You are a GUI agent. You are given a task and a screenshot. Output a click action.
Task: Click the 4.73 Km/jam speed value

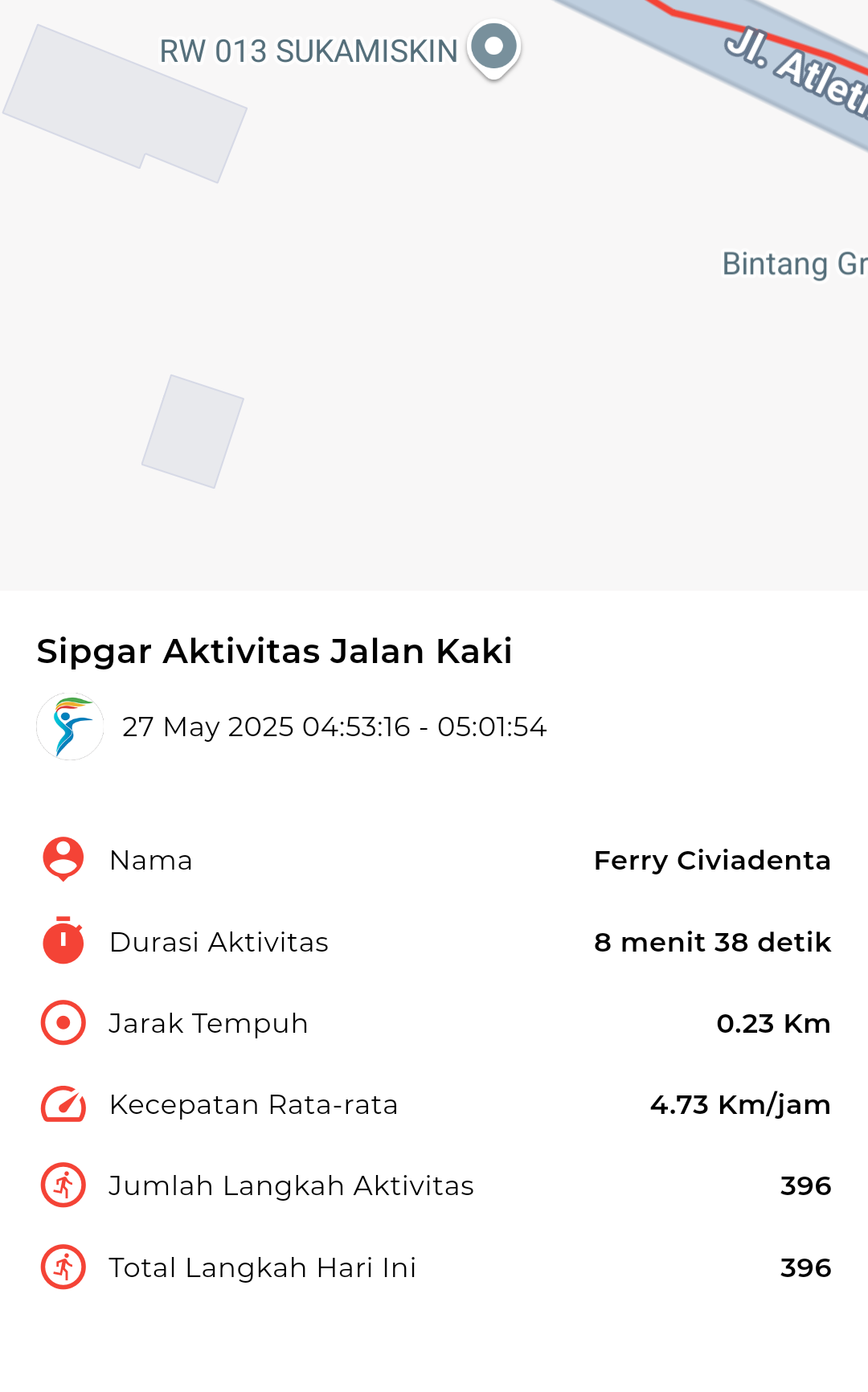pos(739,1103)
